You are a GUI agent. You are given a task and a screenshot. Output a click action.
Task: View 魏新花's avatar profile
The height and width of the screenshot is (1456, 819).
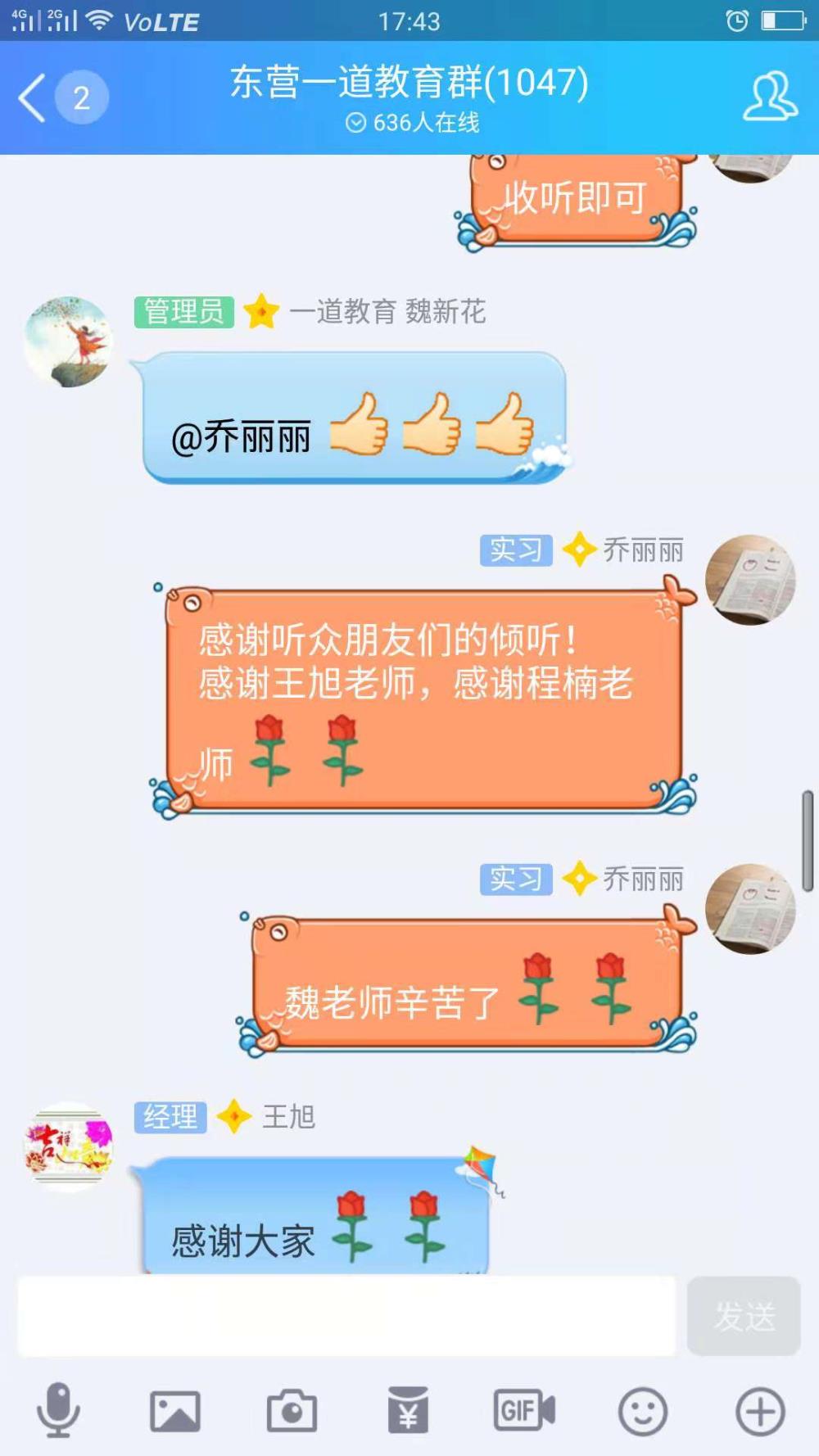point(68,341)
